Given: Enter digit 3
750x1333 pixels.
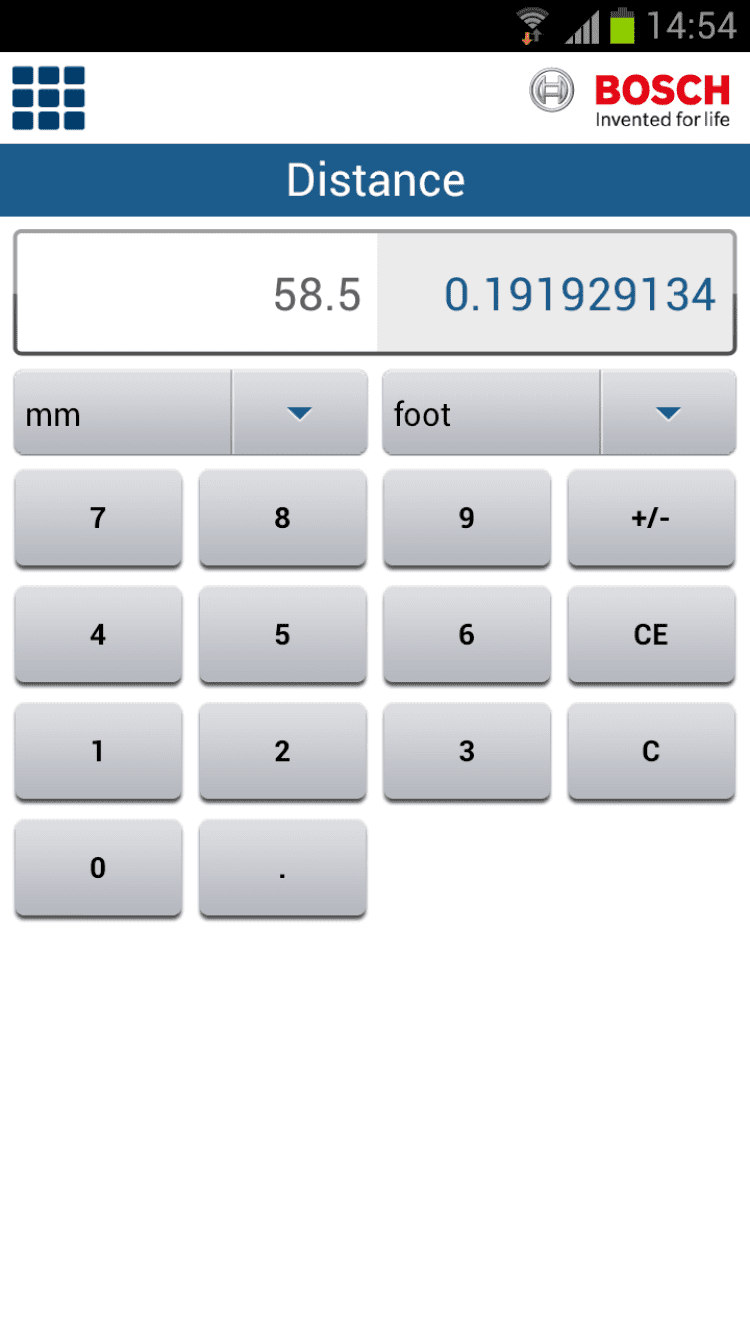Looking at the screenshot, I should (x=467, y=752).
